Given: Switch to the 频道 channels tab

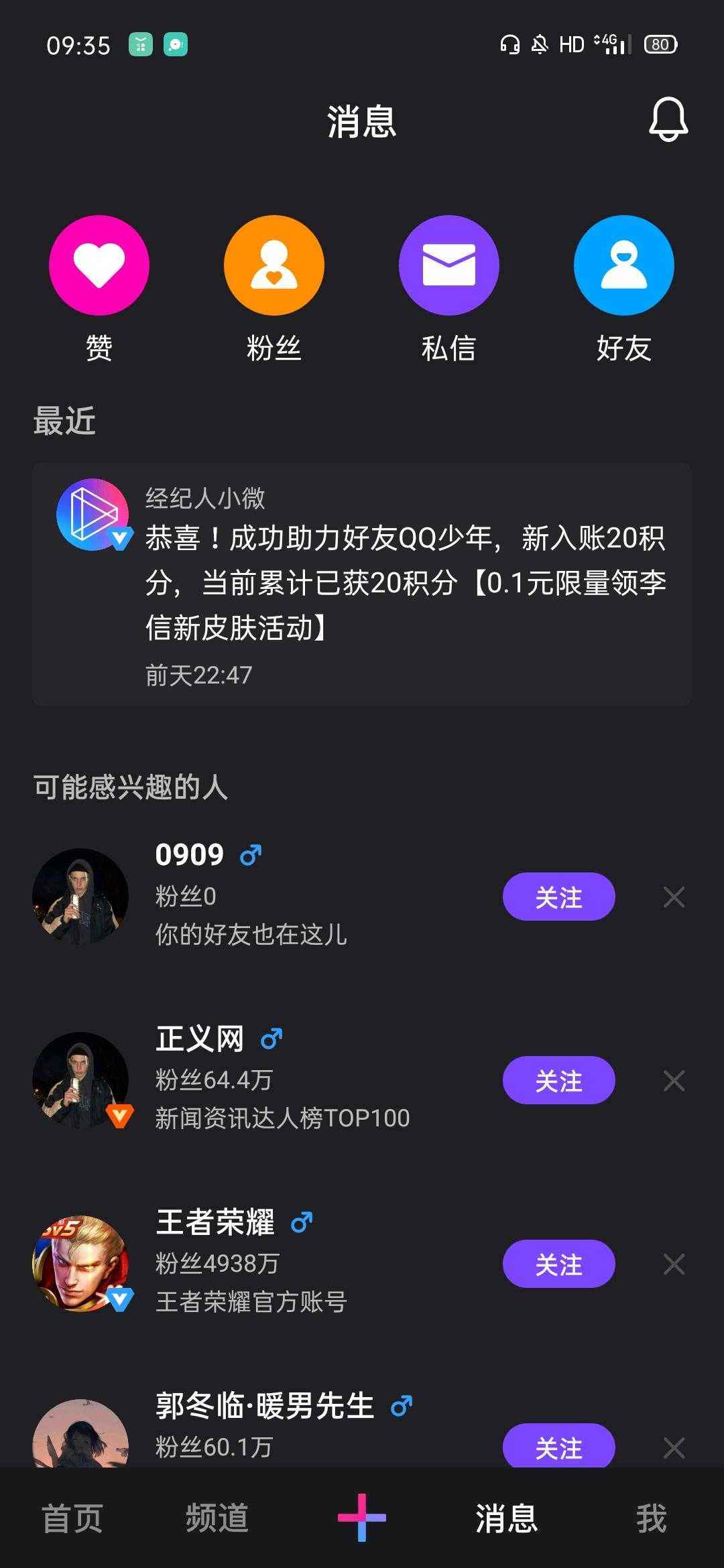Looking at the screenshot, I should (x=219, y=1517).
